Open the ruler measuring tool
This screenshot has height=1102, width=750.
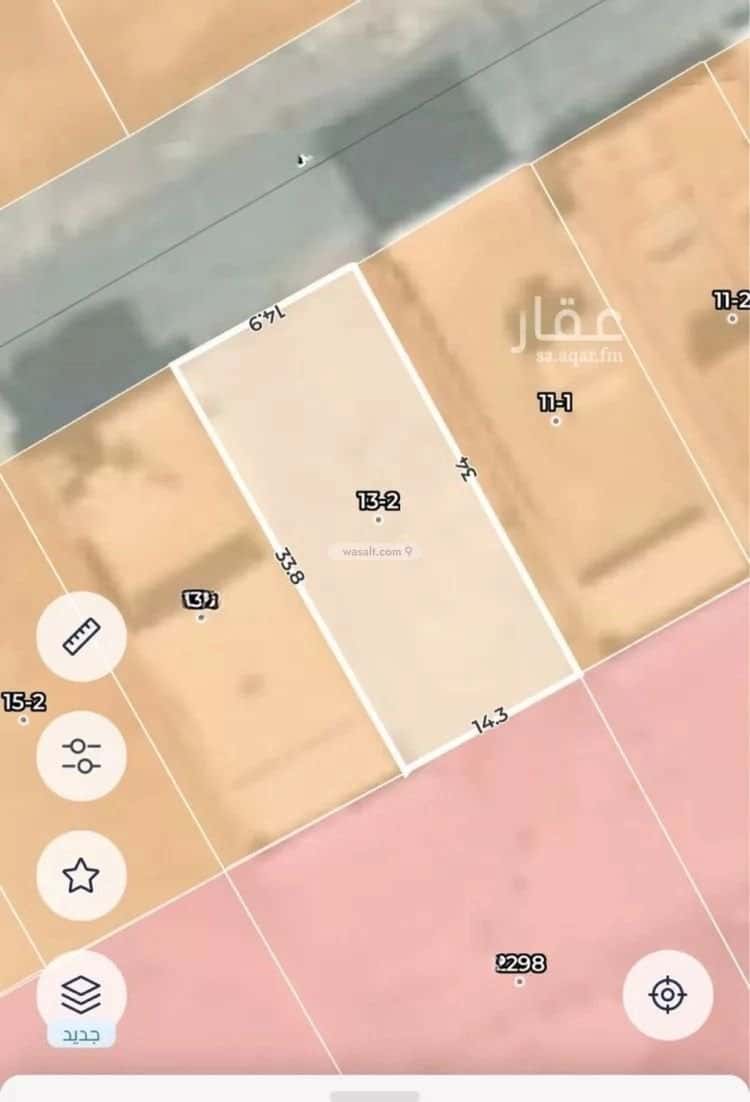(81, 636)
